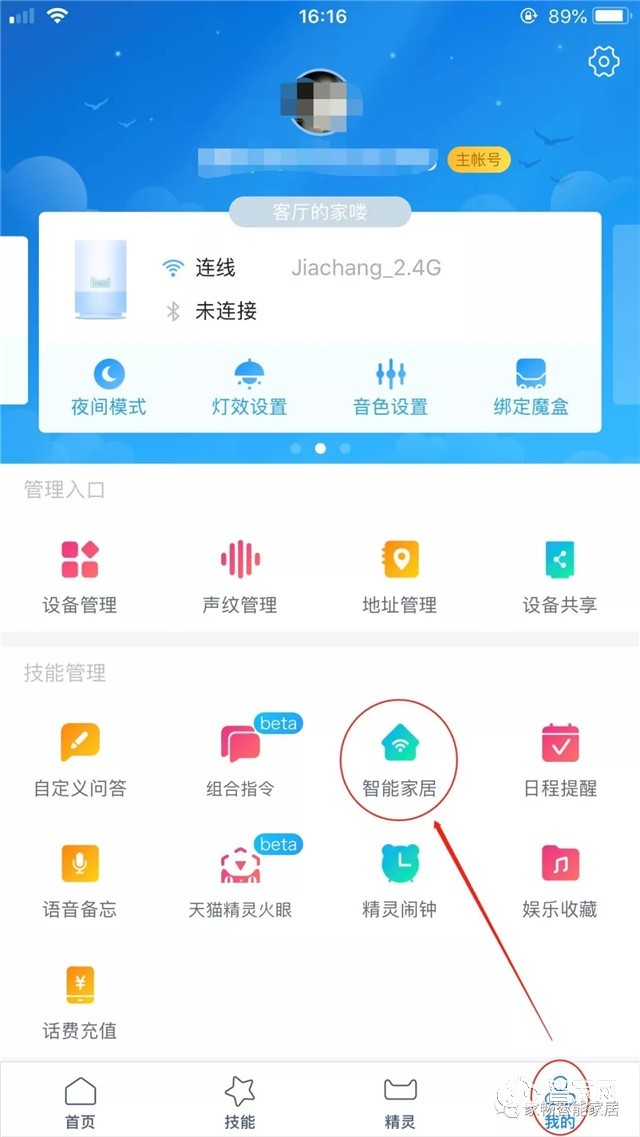The width and height of the screenshot is (640, 1137).
Task: Open 组合指令 combined commands
Action: pyautogui.click(x=240, y=760)
